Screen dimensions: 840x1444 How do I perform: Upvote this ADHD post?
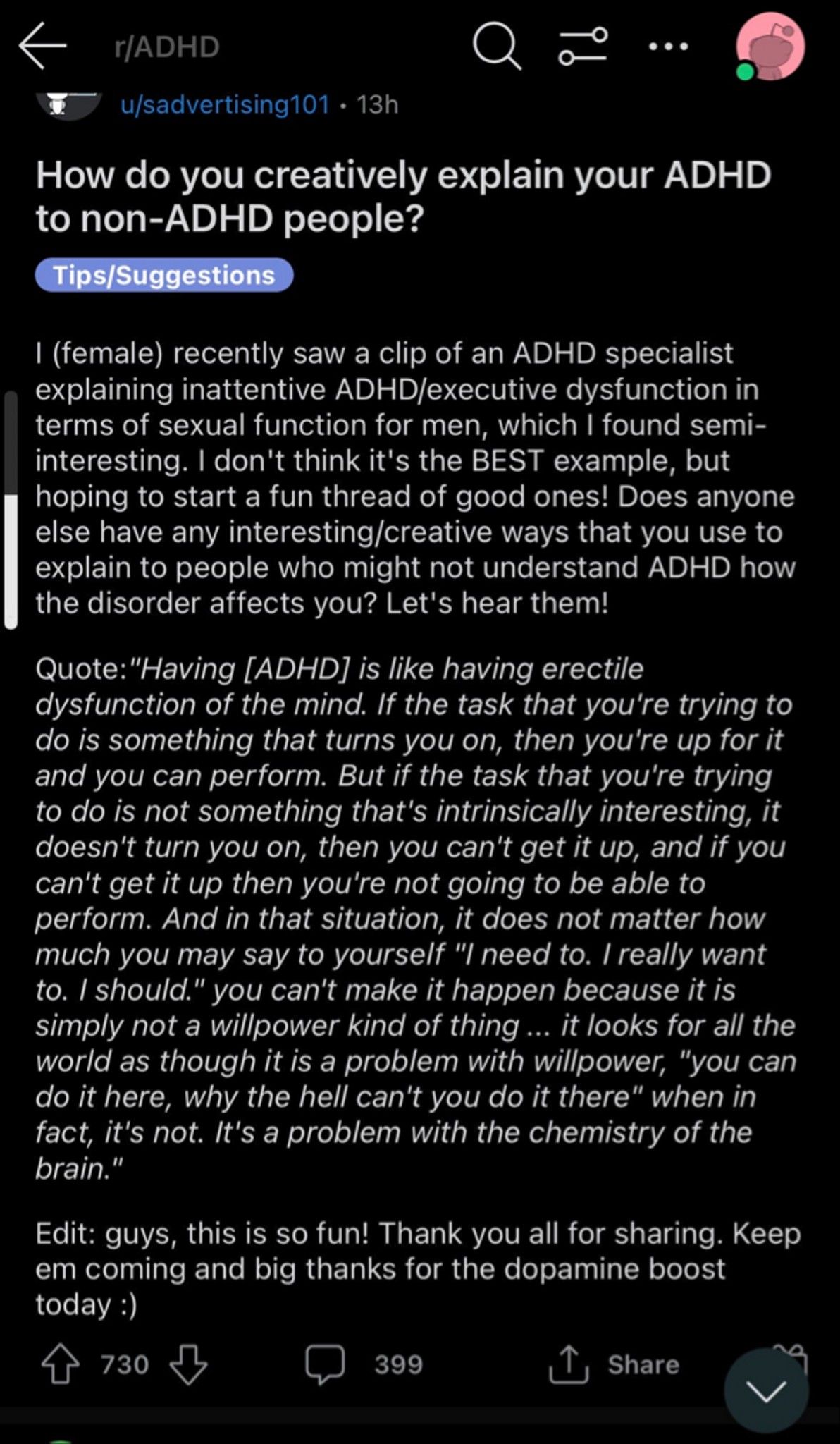point(61,1364)
